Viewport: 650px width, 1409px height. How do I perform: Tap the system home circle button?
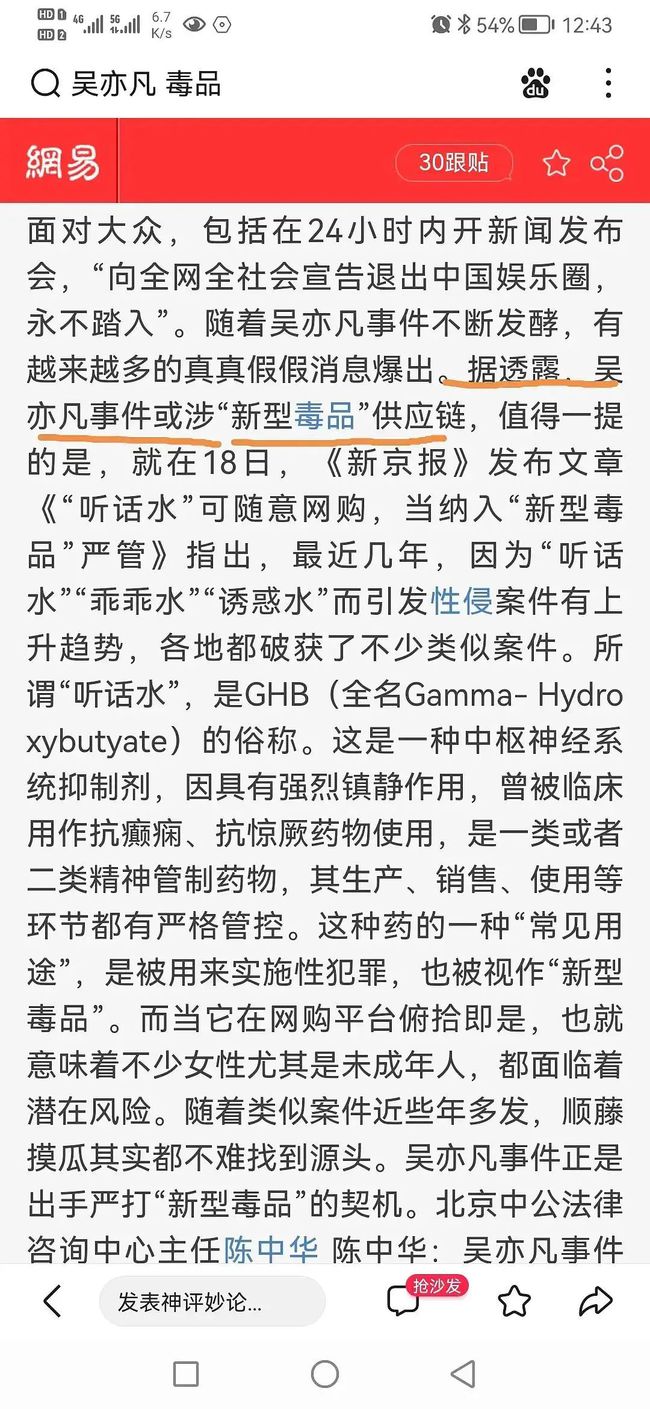325,1374
